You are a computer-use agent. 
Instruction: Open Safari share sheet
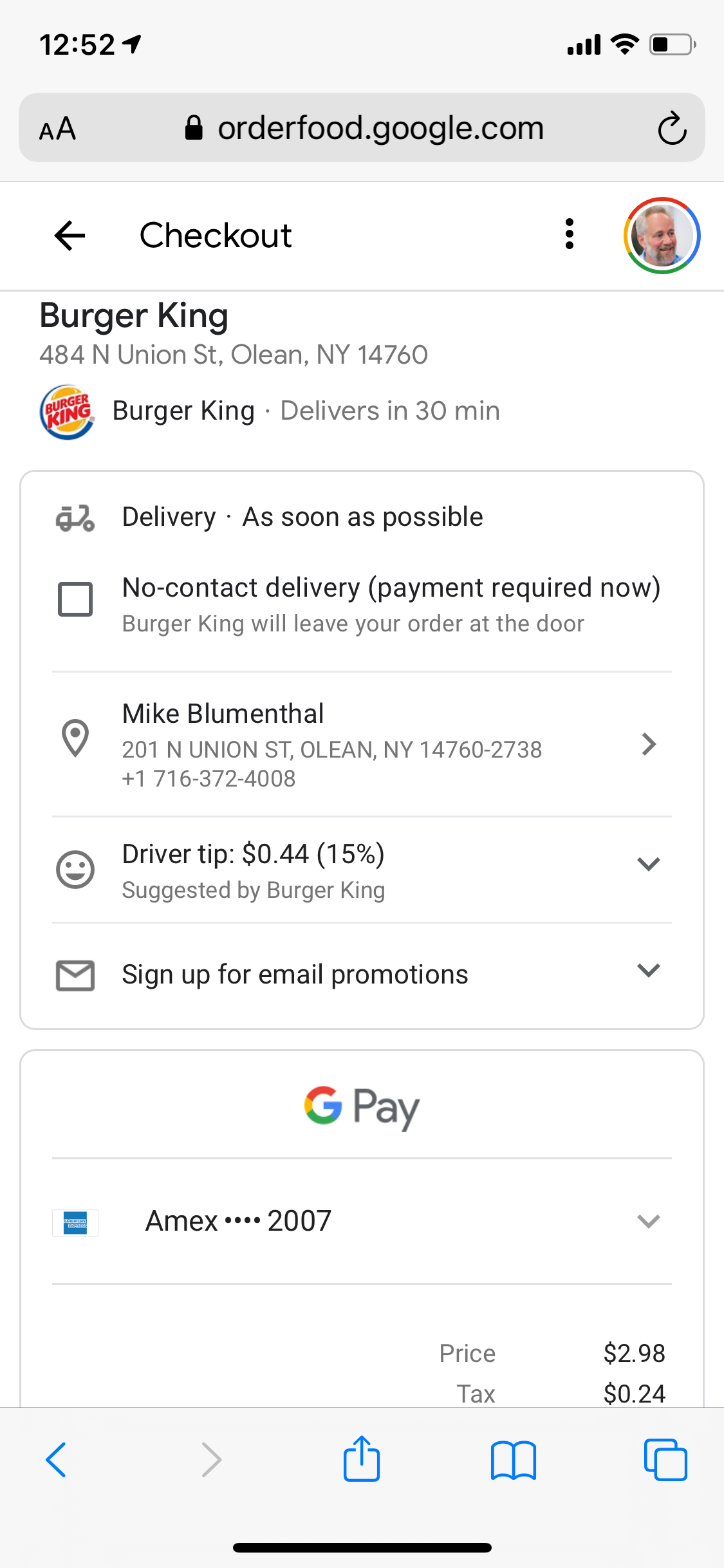click(x=362, y=1459)
